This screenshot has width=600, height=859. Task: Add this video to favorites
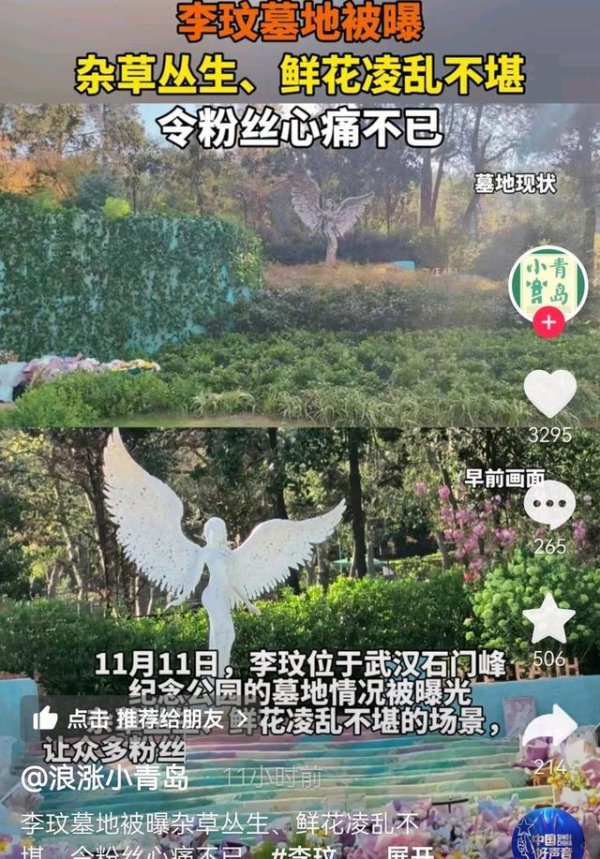click(549, 618)
